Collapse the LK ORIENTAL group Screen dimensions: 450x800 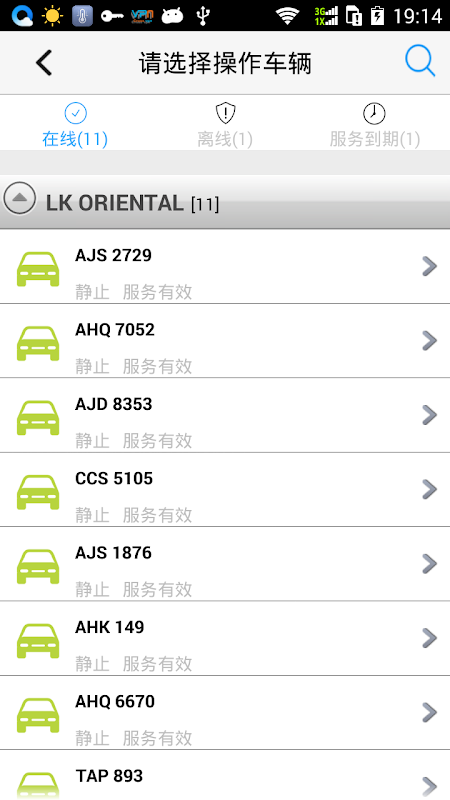(20, 198)
